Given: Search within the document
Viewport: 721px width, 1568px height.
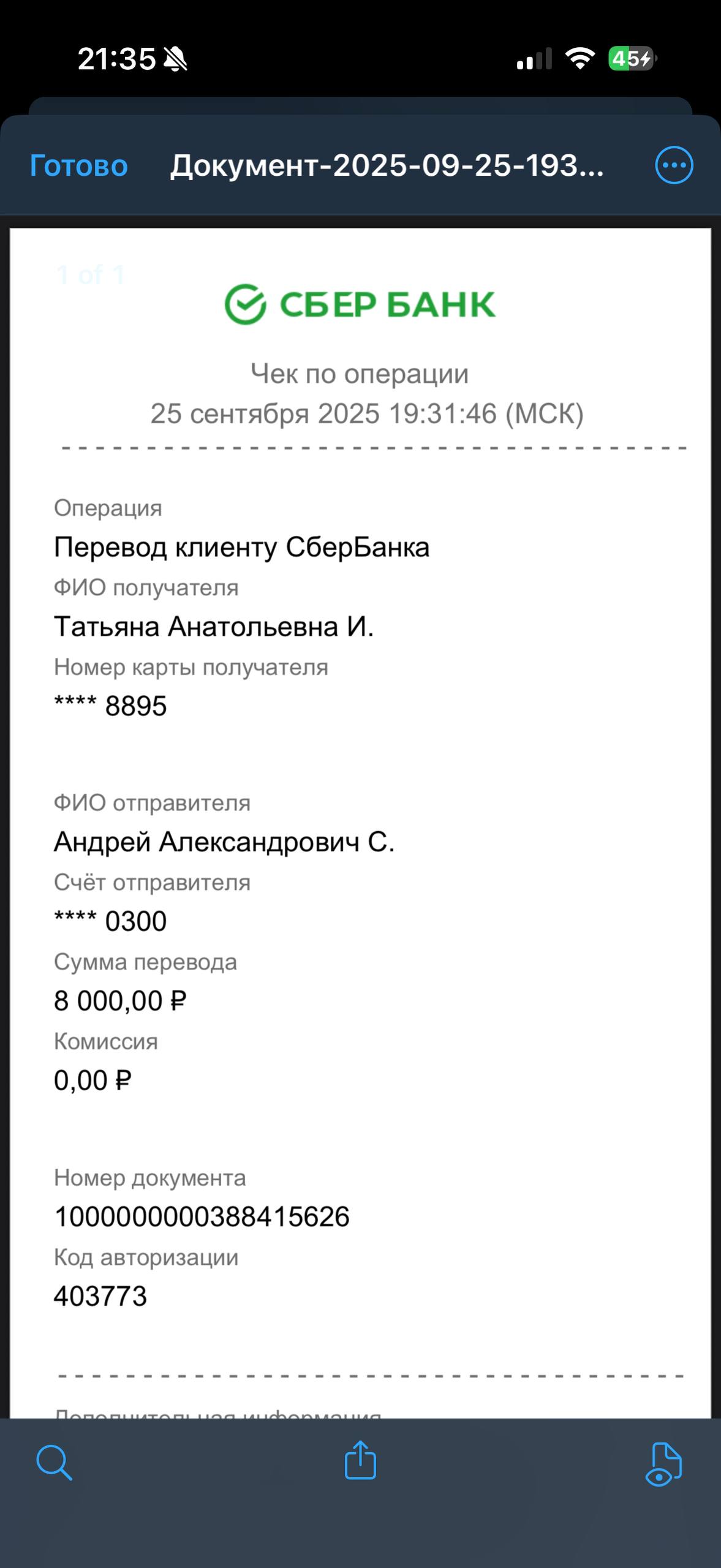Looking at the screenshot, I should pyautogui.click(x=54, y=1463).
